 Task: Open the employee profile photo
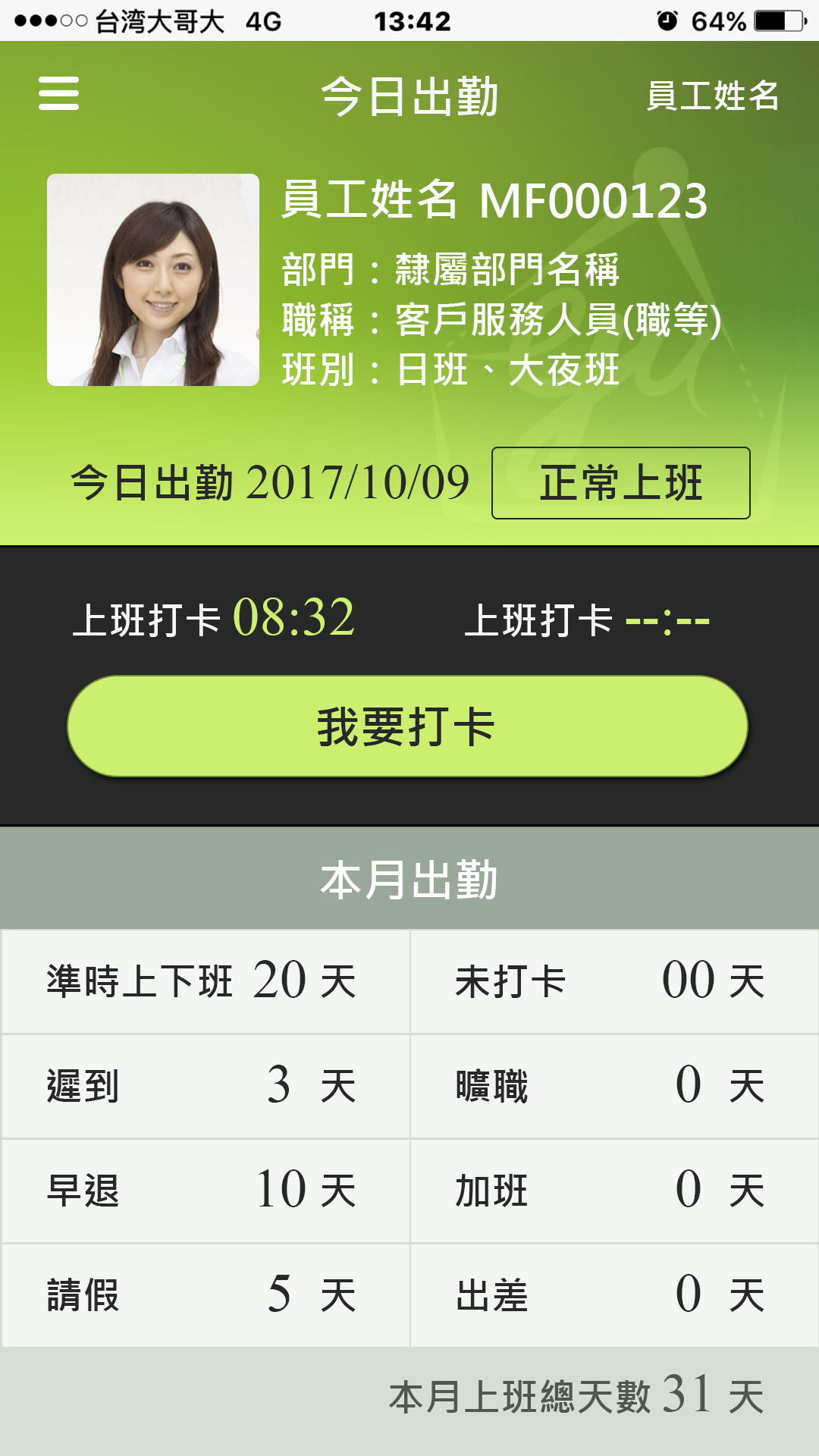[153, 280]
